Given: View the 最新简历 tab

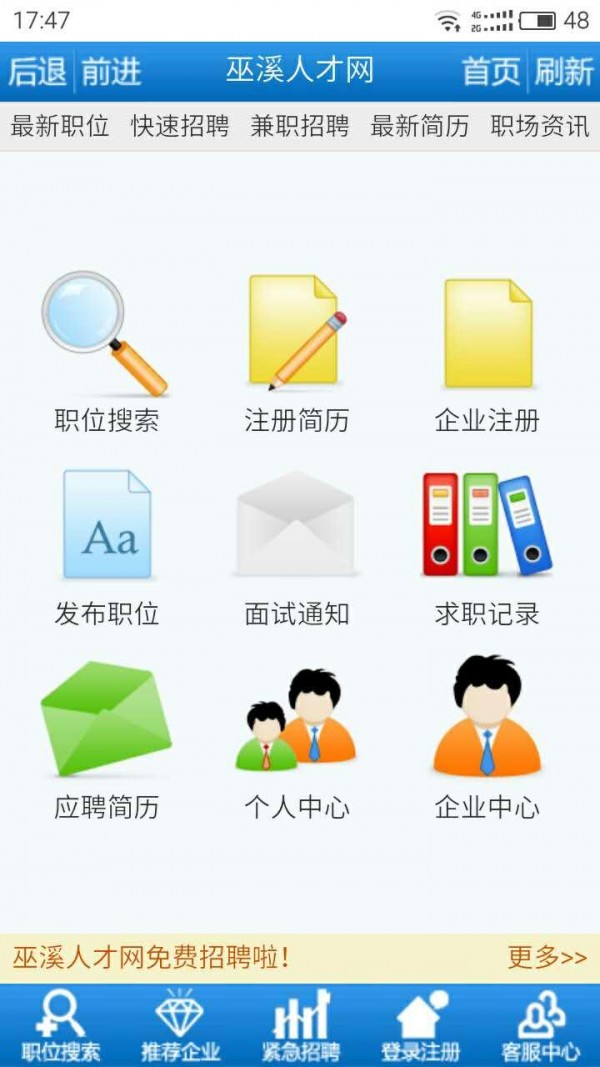Looking at the screenshot, I should (420, 126).
